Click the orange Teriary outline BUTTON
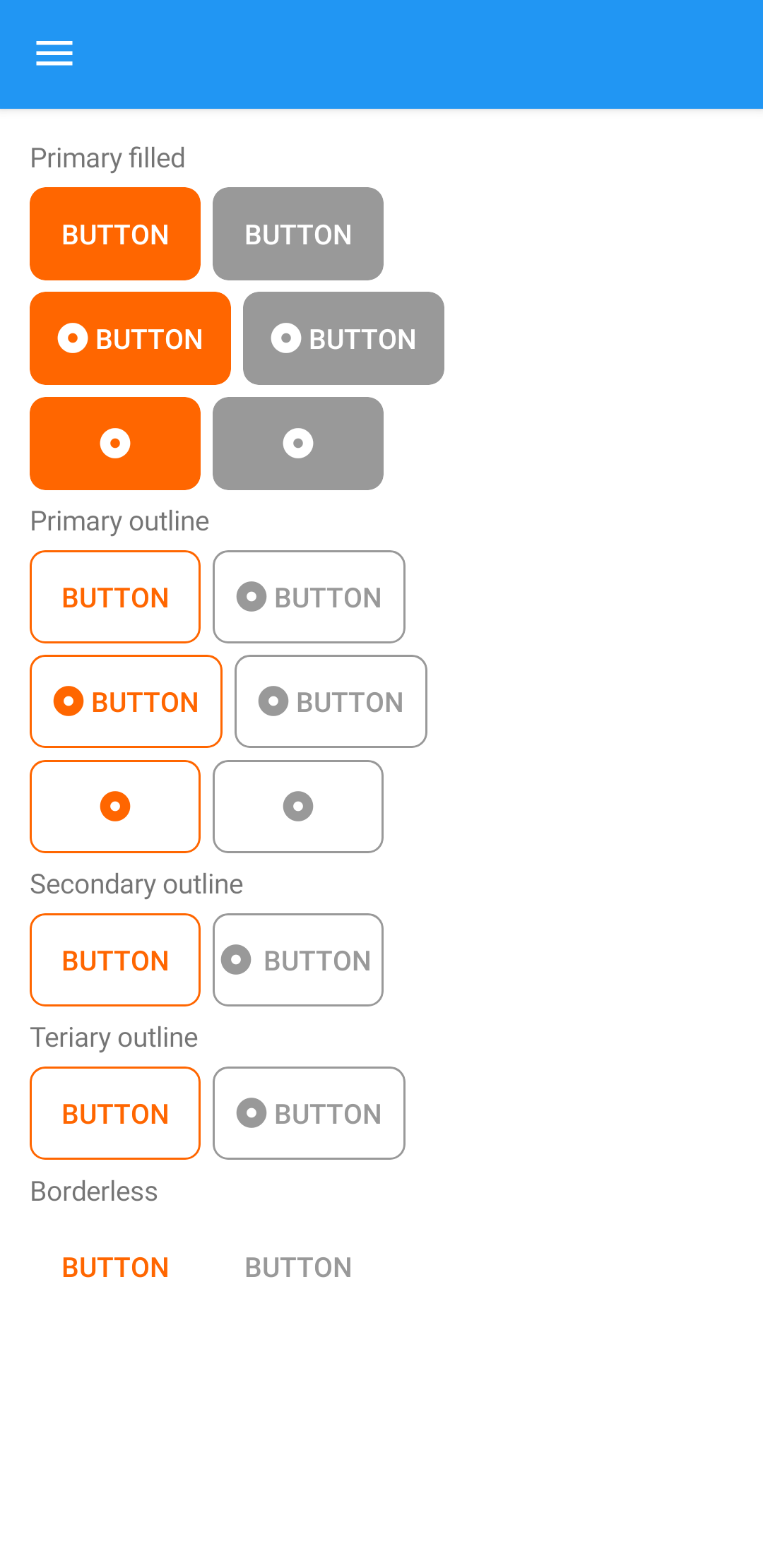Screen dimensions: 763x1568 115,1113
